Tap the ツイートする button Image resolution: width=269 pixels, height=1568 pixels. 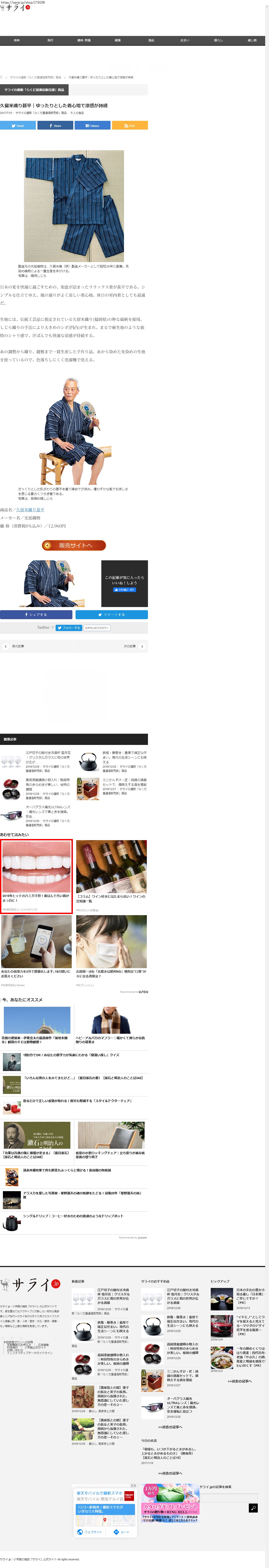coord(111,615)
